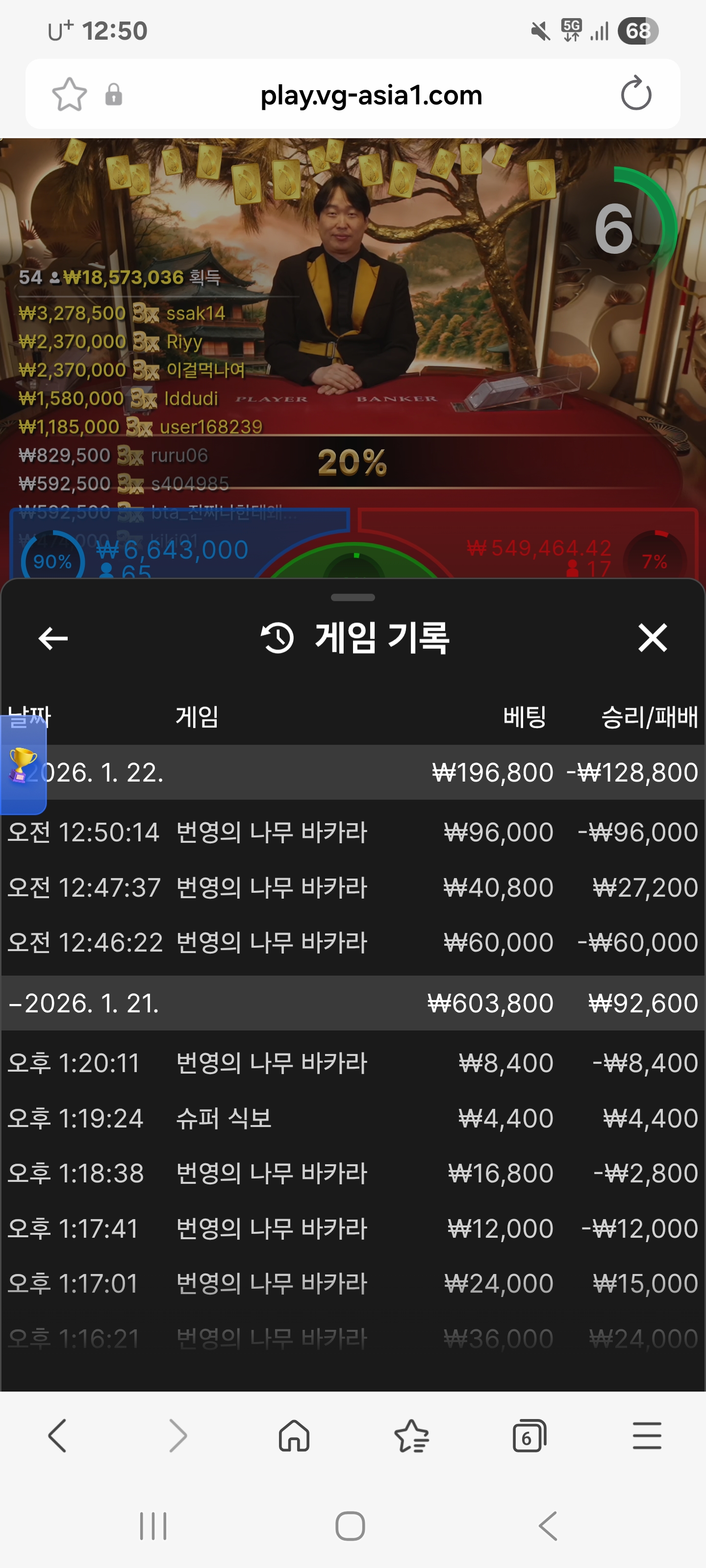
Task: Navigate back with the browser back arrow
Action: (x=57, y=1436)
